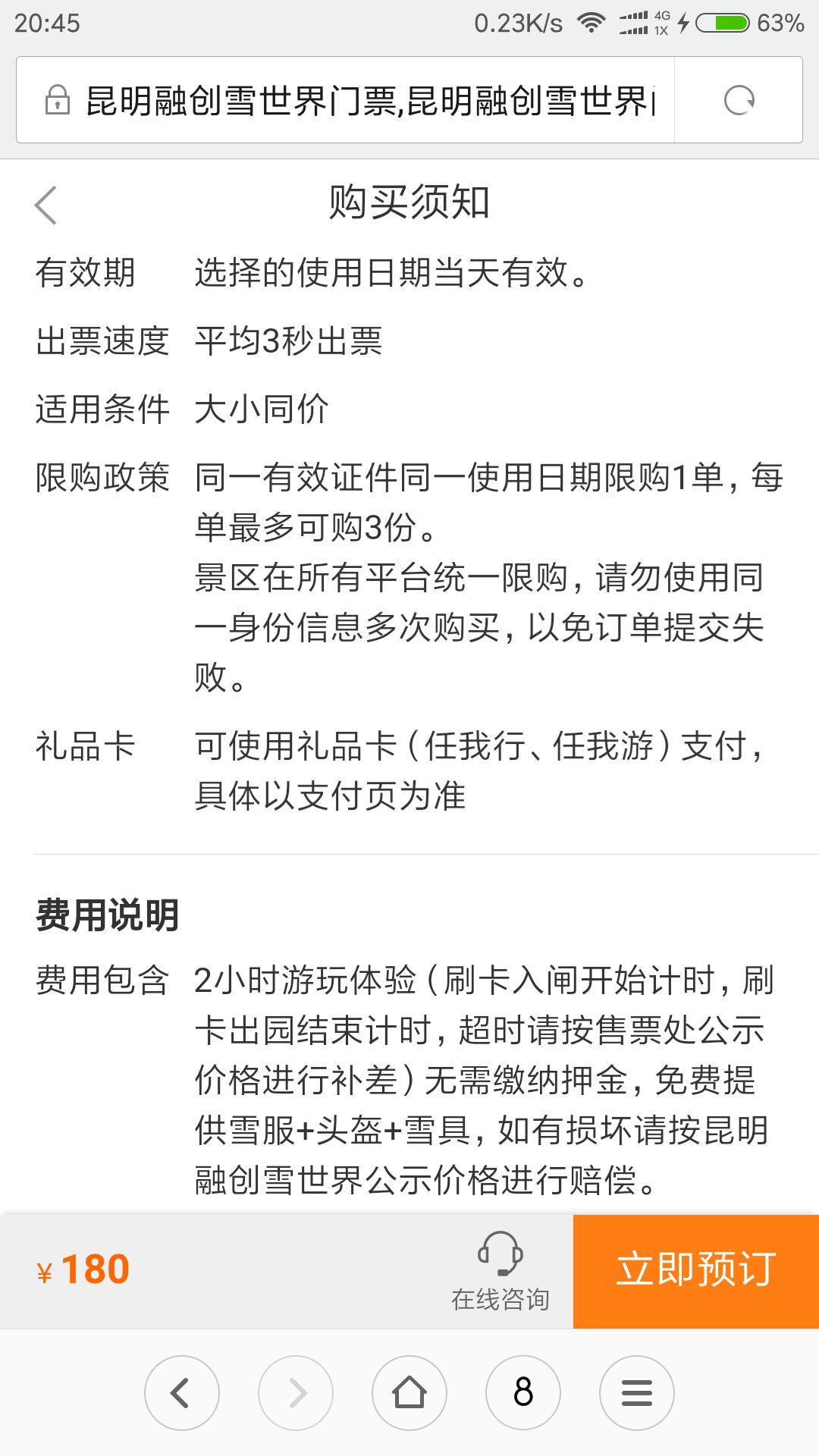Tap the browser address bar
The height and width of the screenshot is (1456, 819).
pyautogui.click(x=346, y=100)
